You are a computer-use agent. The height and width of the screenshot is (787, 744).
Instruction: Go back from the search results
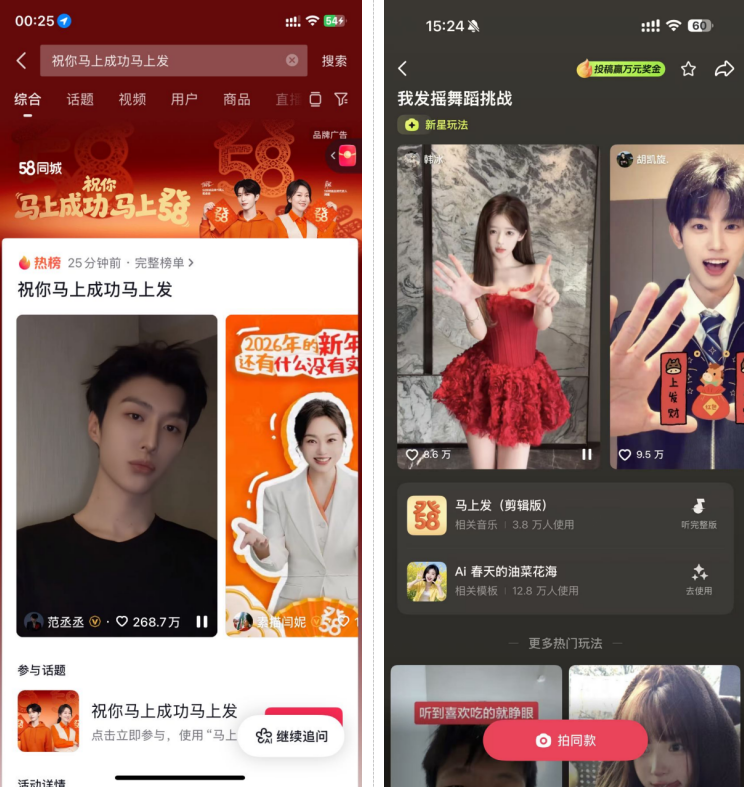click(x=21, y=61)
